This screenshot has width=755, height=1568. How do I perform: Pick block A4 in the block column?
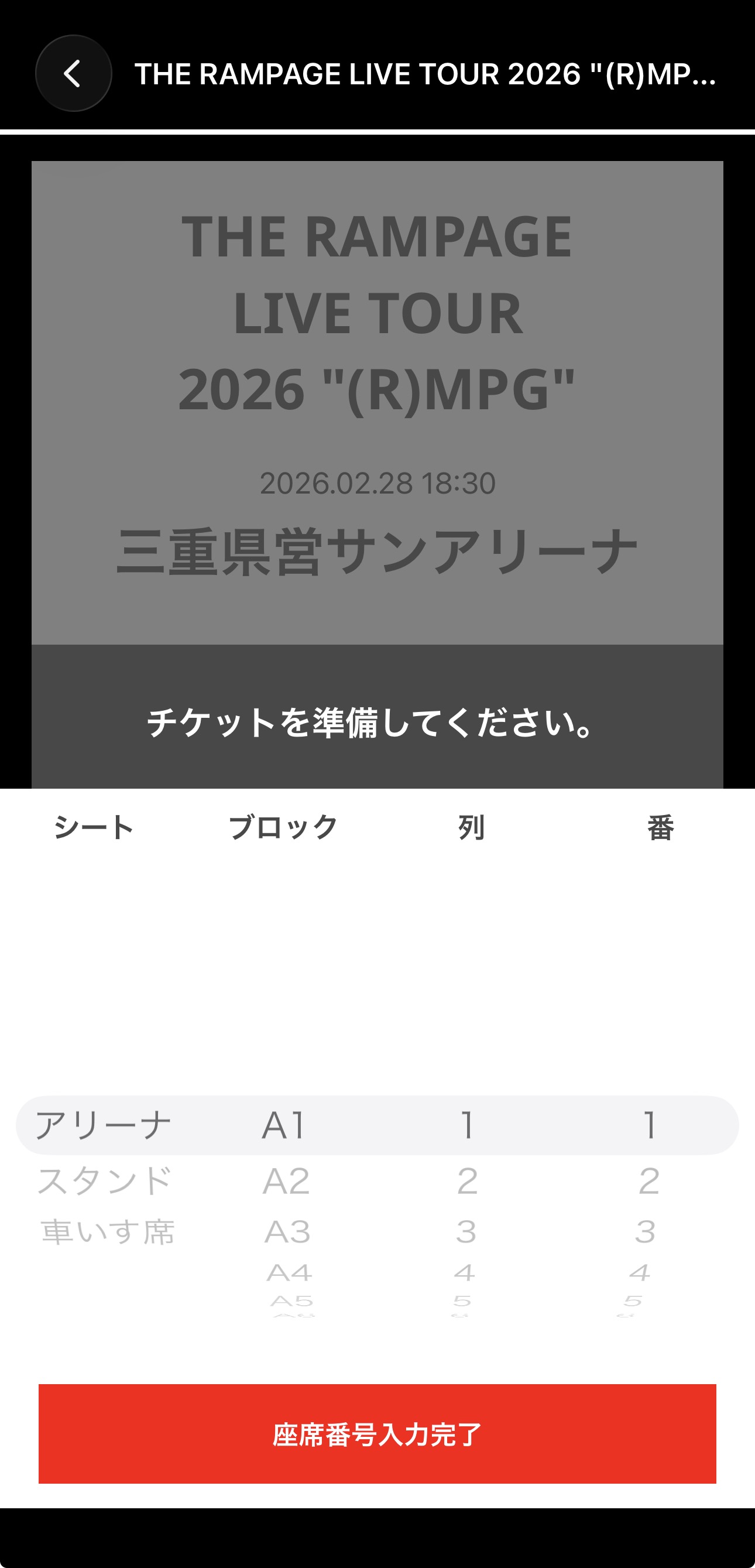click(x=290, y=1272)
